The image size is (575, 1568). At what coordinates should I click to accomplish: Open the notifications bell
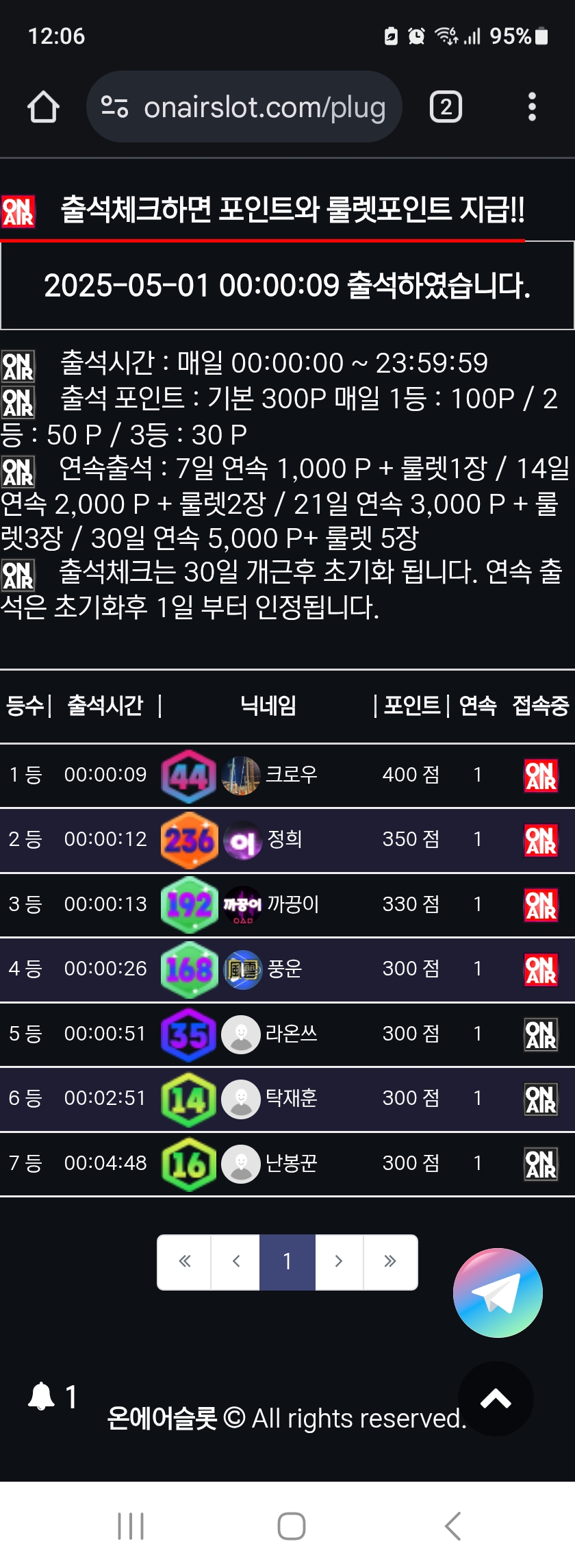point(41,1396)
